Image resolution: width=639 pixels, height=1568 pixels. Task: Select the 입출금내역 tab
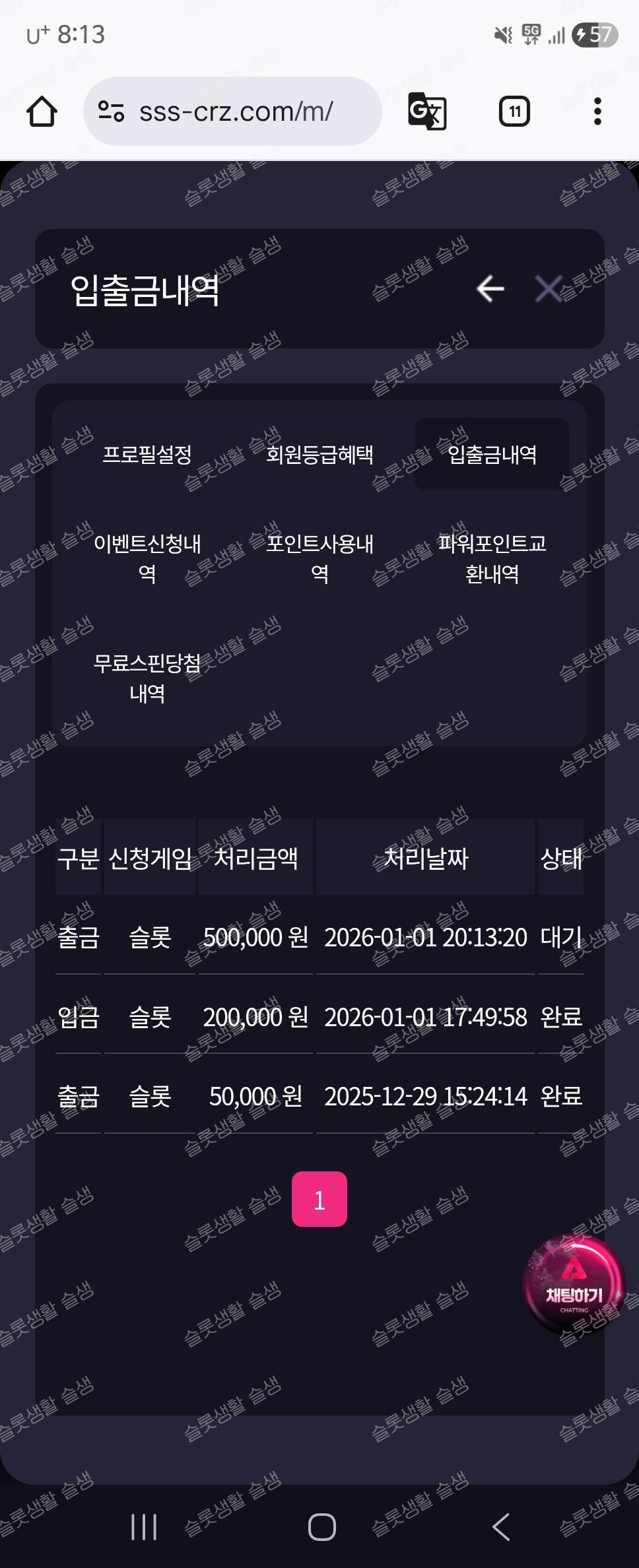click(x=492, y=454)
